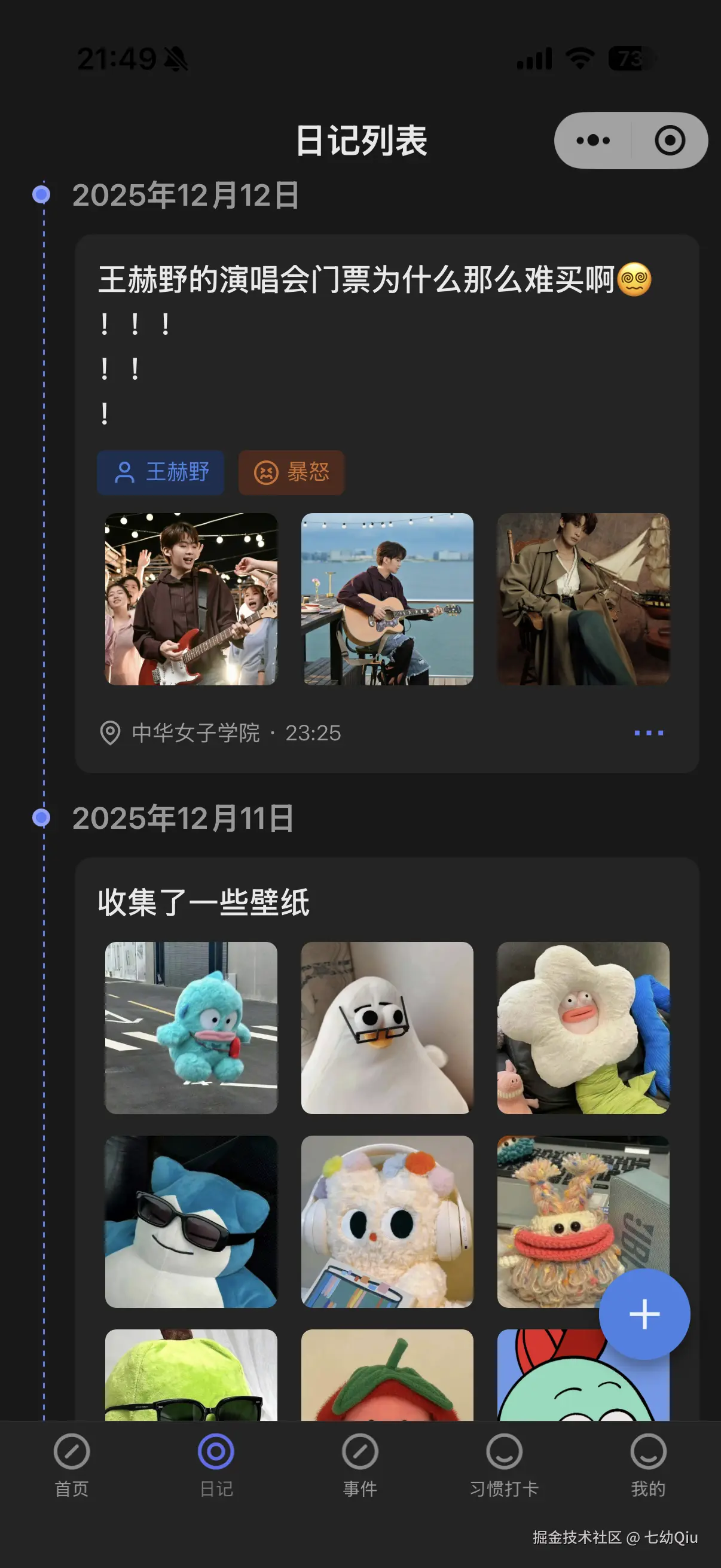The width and height of the screenshot is (721, 1568).
Task: Select the 王赫野 person tag
Action: click(x=161, y=472)
